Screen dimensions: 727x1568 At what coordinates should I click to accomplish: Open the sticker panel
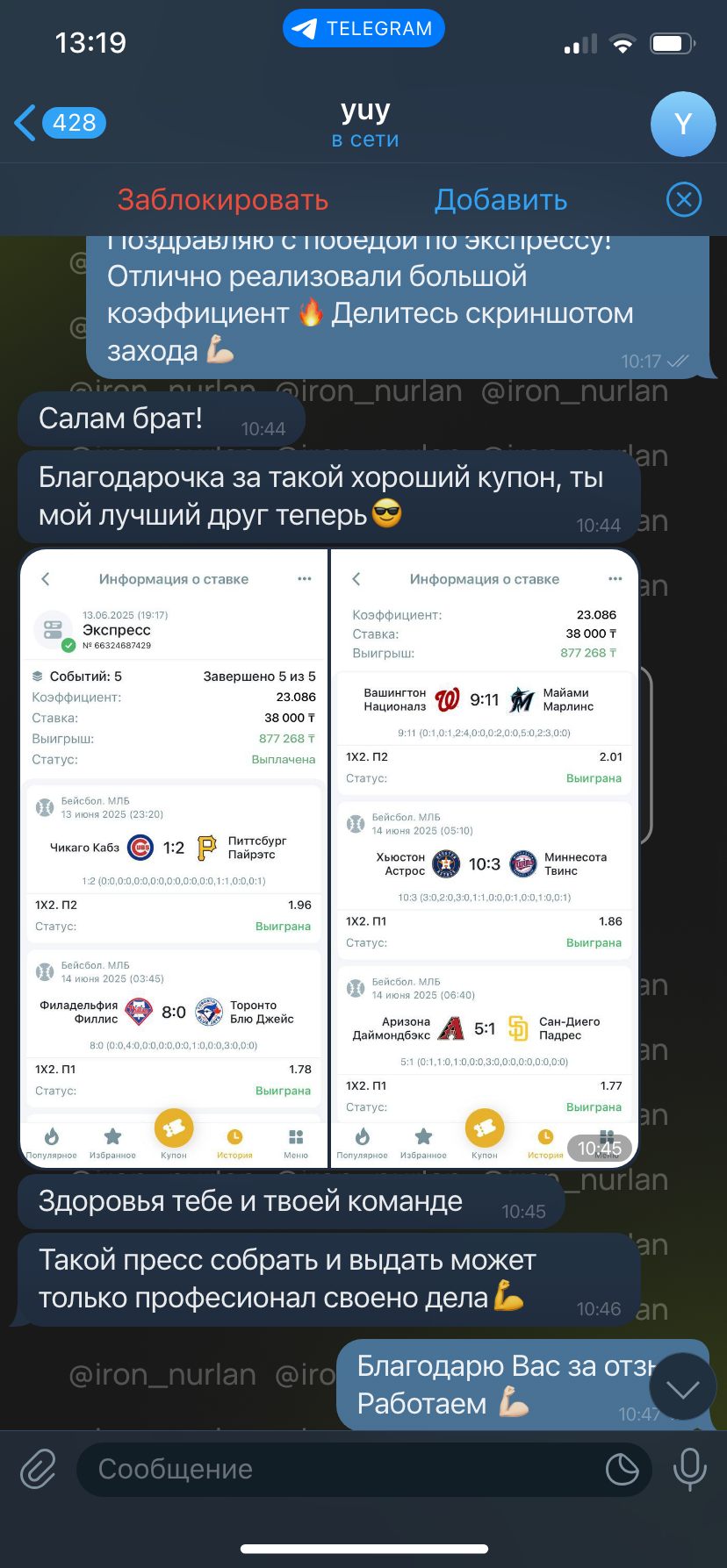coord(623,1469)
